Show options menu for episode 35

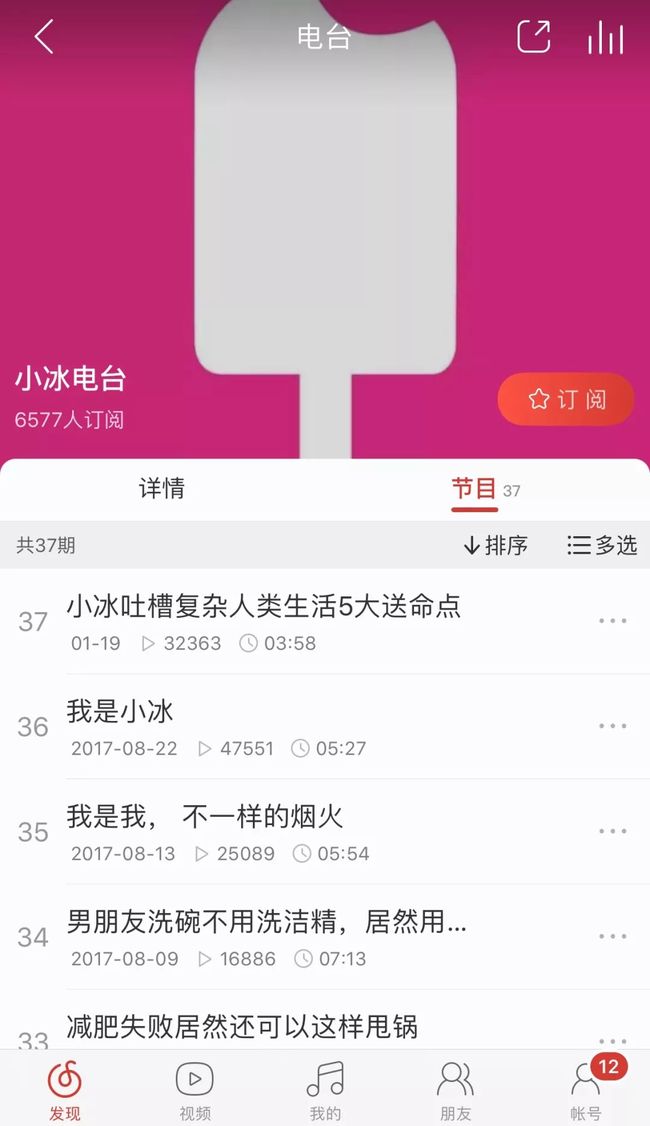tap(613, 831)
